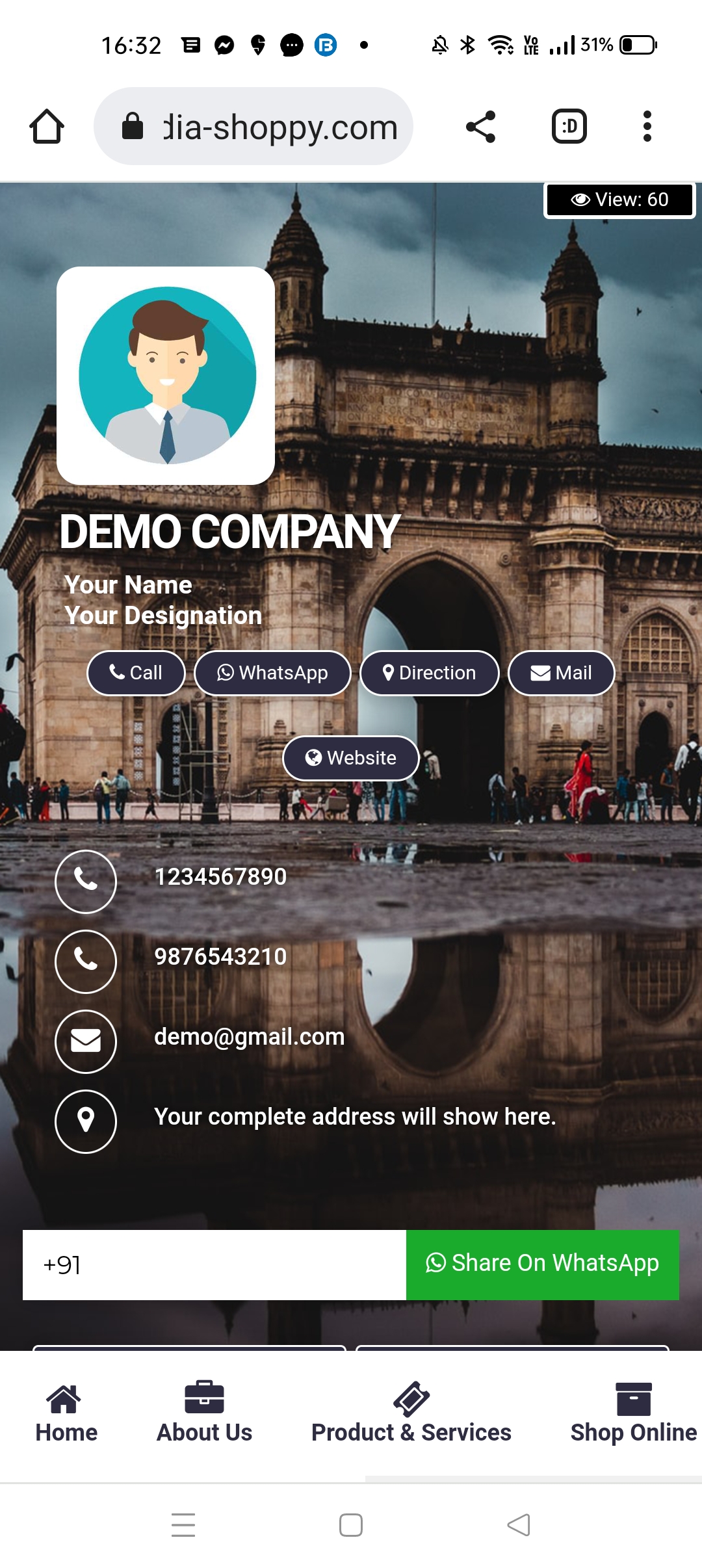
Task: Send an email with the Mail button
Action: click(x=561, y=673)
